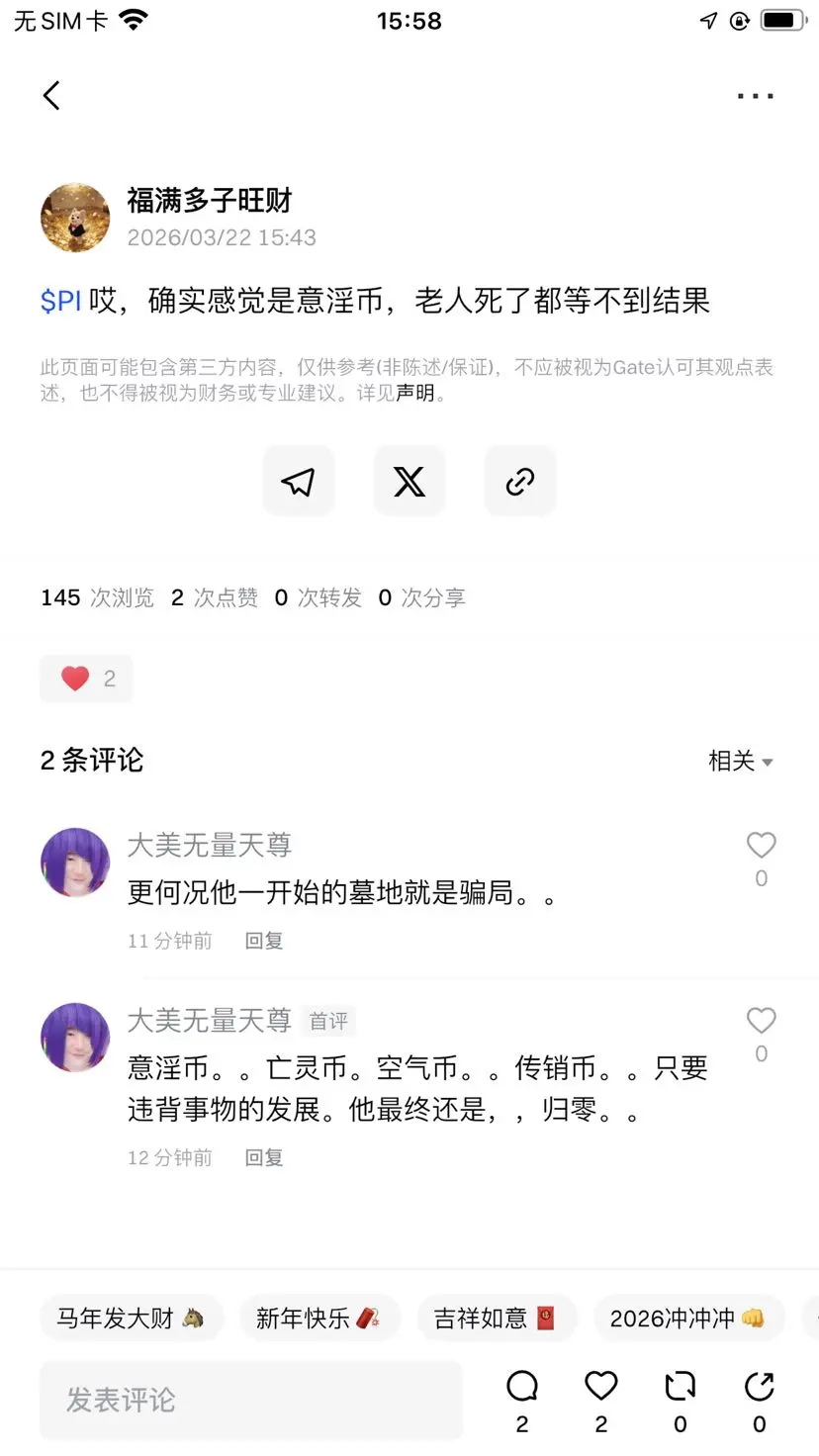Tap the back arrow at top left

[x=51, y=95]
